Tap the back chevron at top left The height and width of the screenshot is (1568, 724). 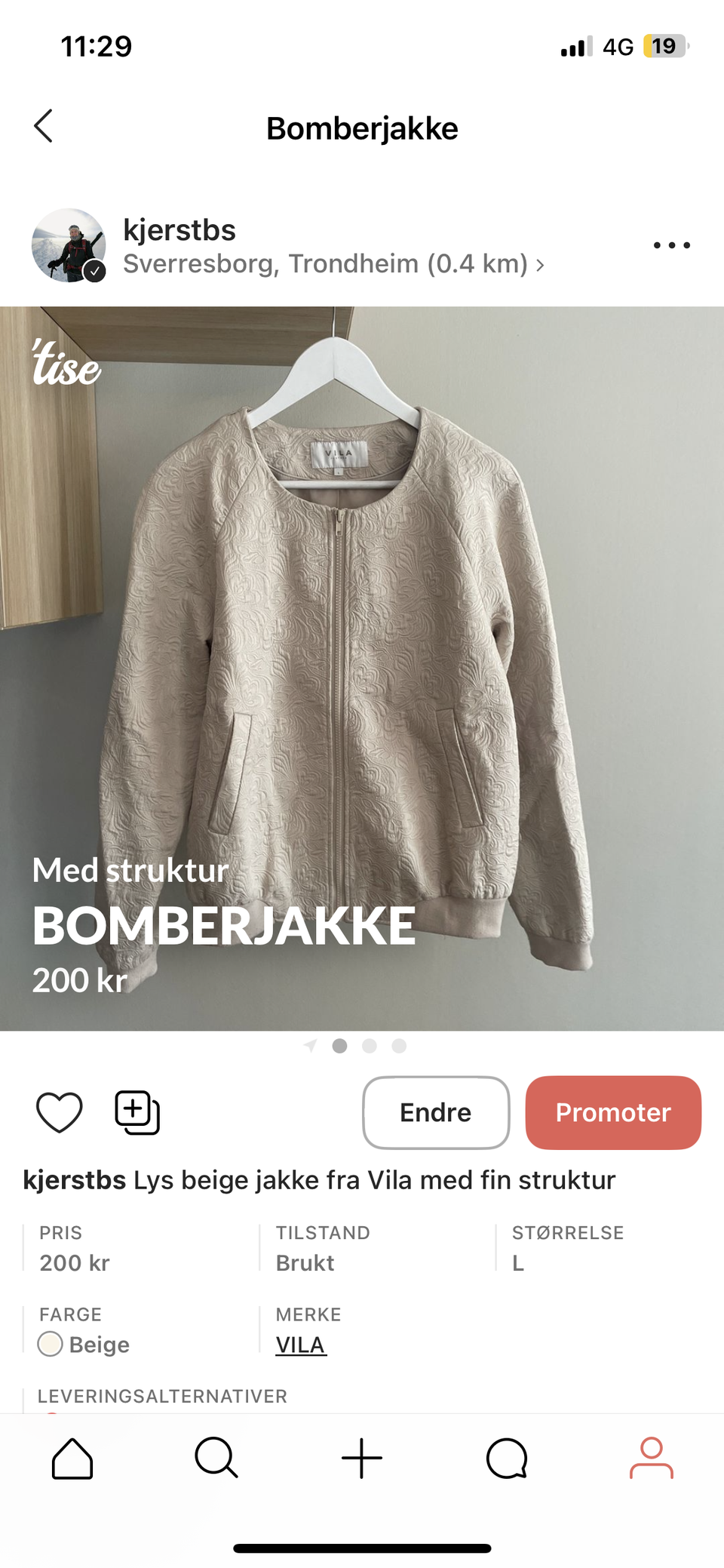(x=44, y=127)
